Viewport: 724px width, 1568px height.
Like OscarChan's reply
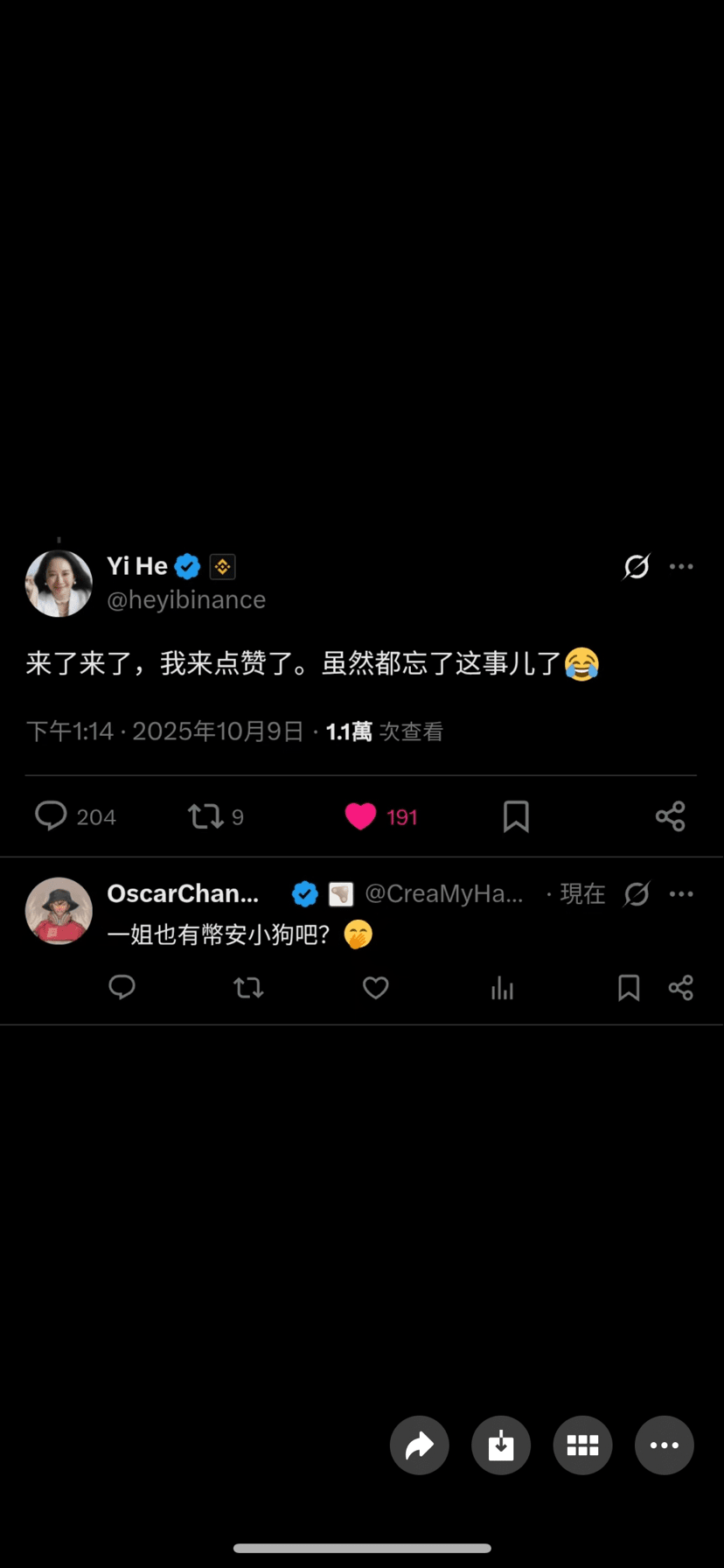(375, 988)
